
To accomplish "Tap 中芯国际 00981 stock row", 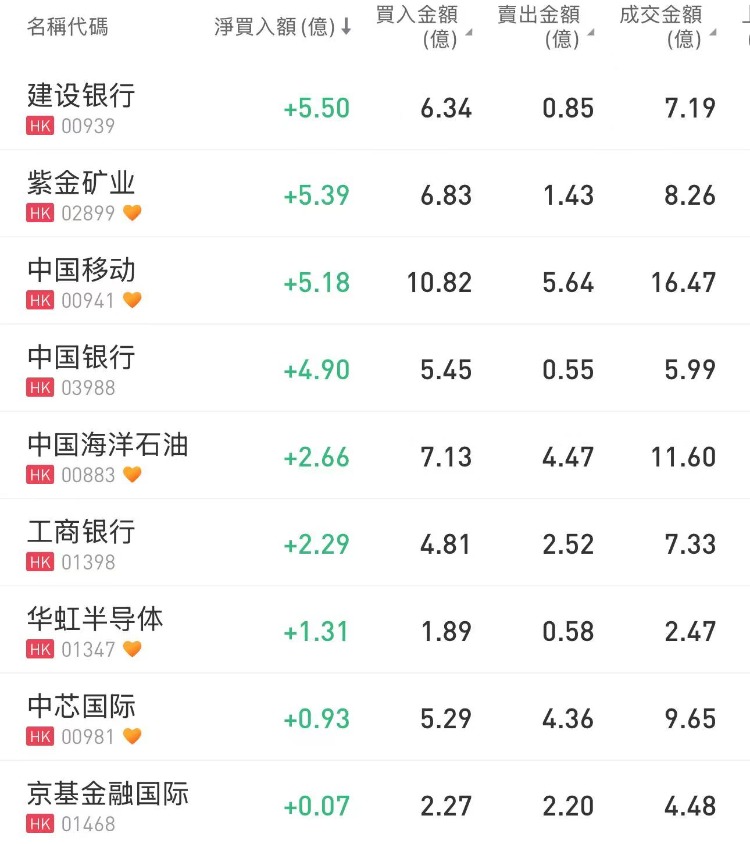I will tap(82, 718).
